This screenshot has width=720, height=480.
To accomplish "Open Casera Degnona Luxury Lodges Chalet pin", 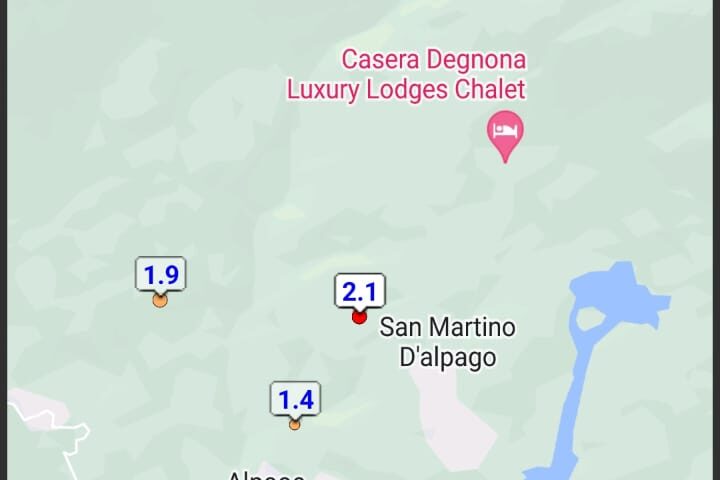I will [x=505, y=135].
